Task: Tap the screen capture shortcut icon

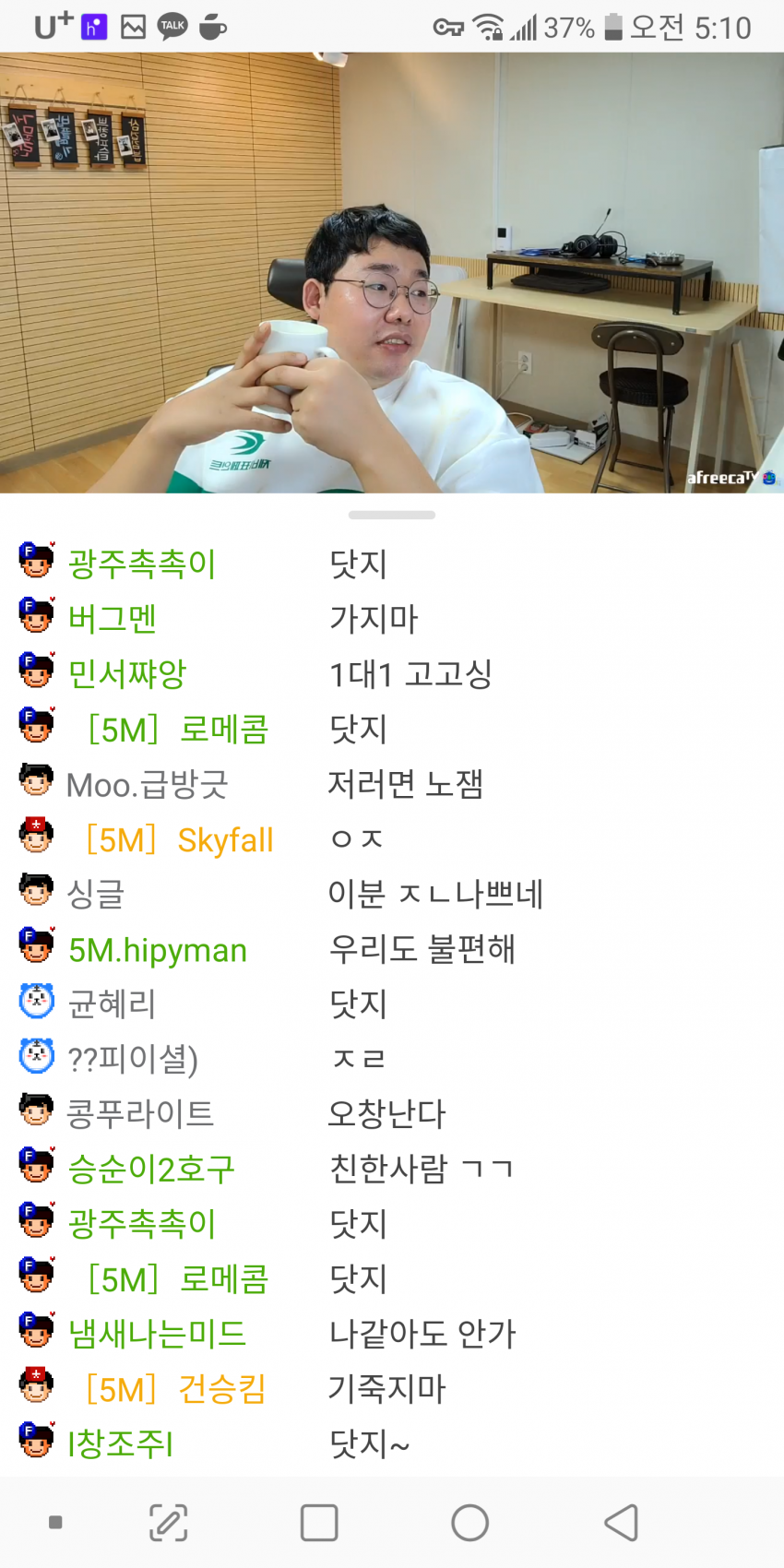Action: pos(169,1523)
